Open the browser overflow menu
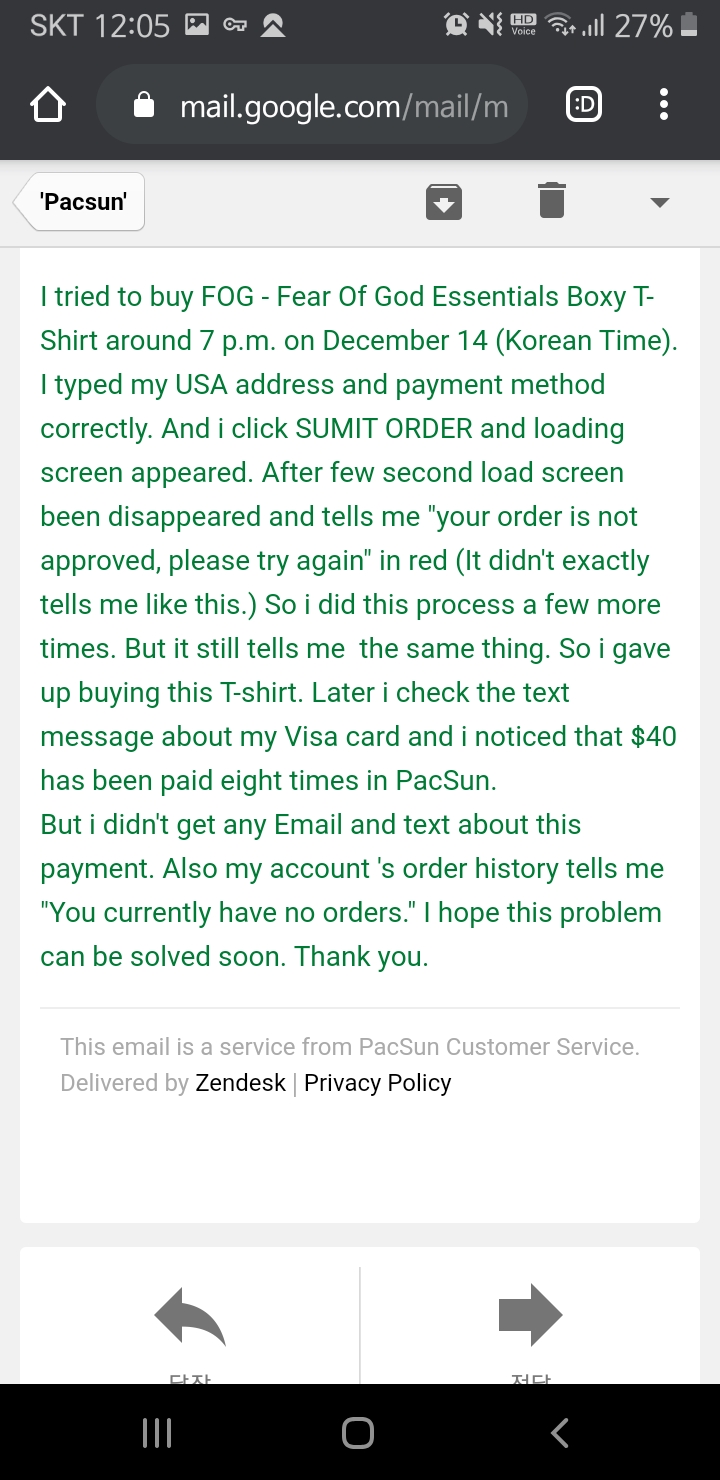 point(664,105)
